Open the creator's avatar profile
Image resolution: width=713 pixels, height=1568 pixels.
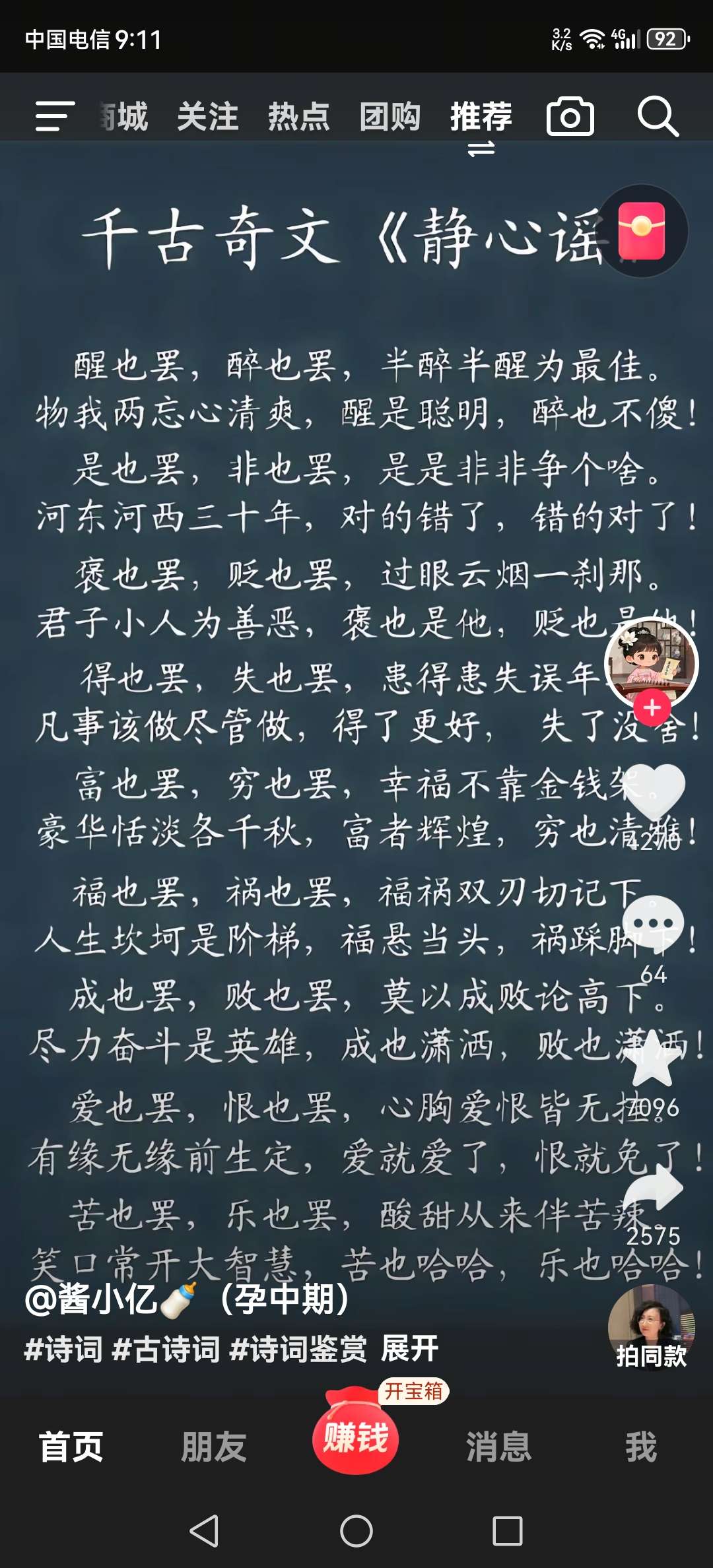(651, 662)
